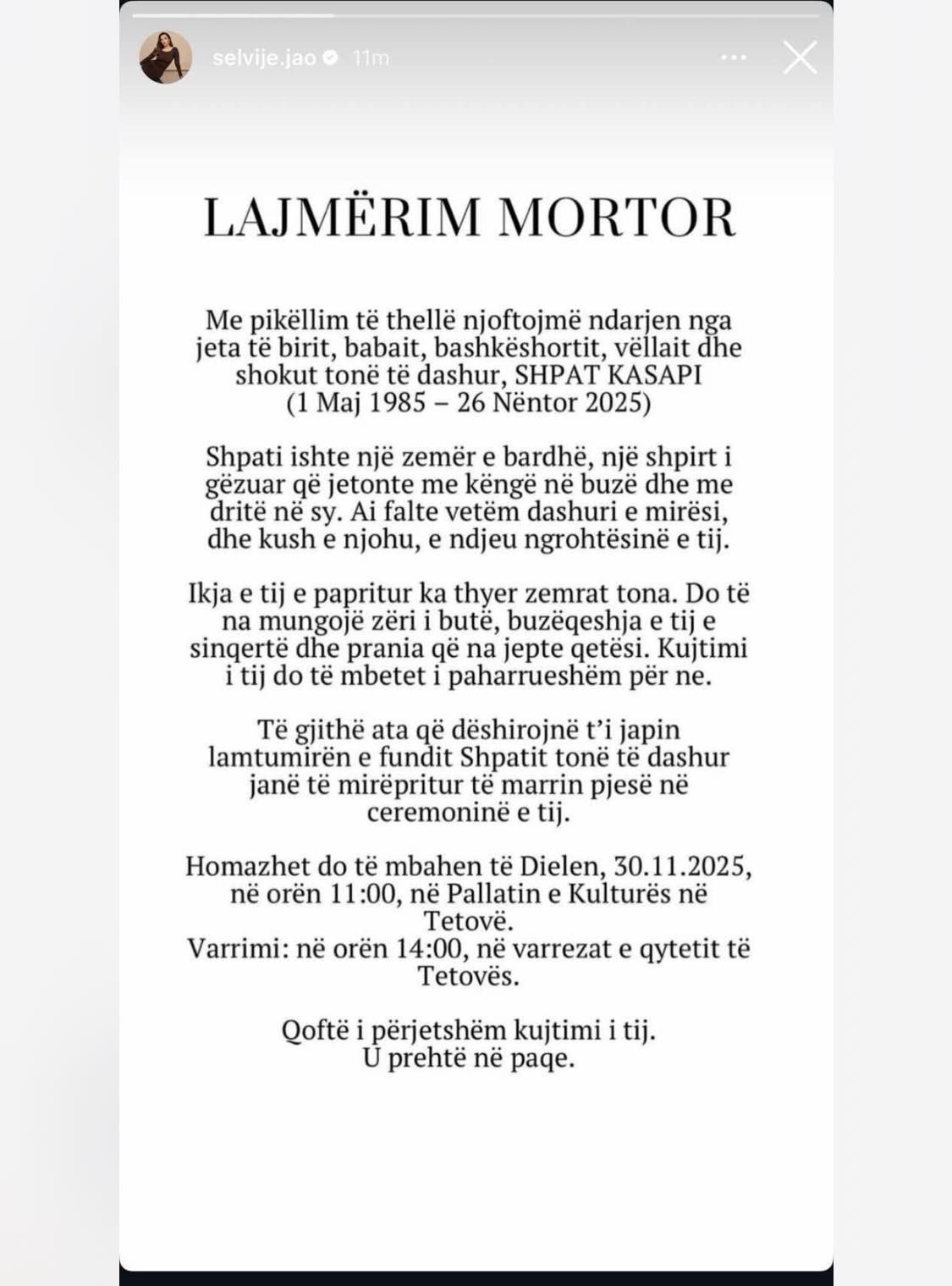Close the story viewer

click(800, 58)
